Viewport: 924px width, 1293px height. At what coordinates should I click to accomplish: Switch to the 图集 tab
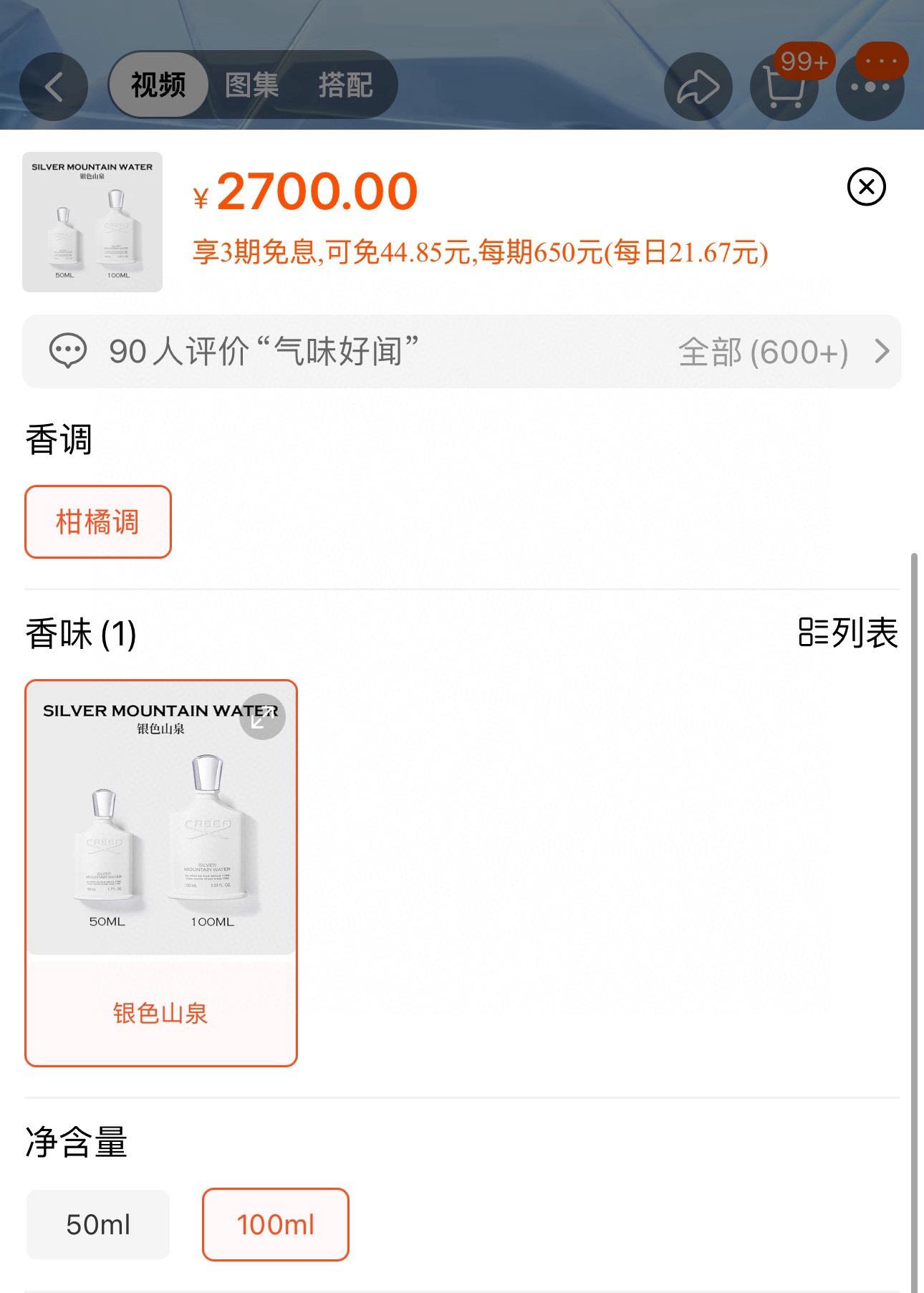point(251,85)
